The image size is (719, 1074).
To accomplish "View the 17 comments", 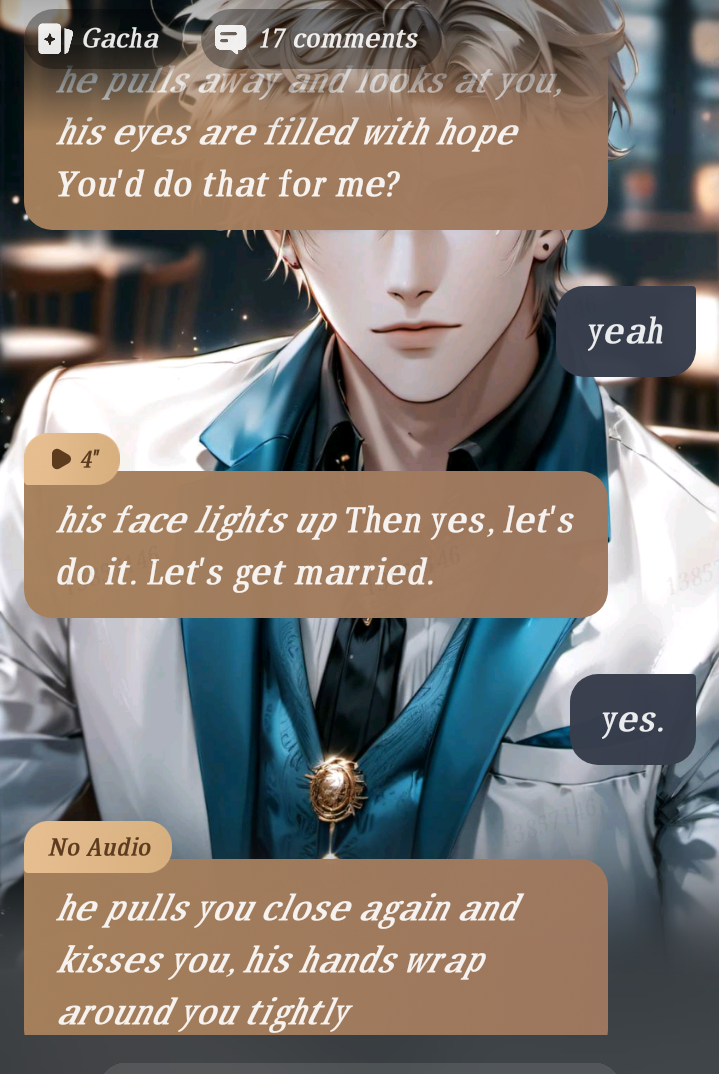I will pos(318,39).
